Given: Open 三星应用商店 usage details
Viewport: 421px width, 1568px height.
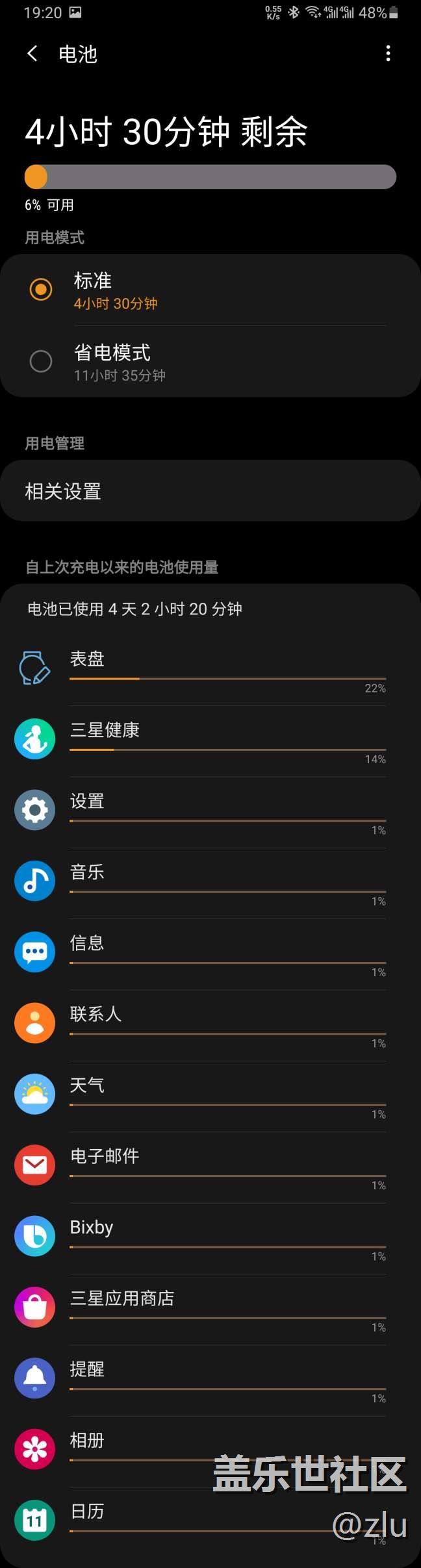Looking at the screenshot, I should click(x=210, y=1308).
